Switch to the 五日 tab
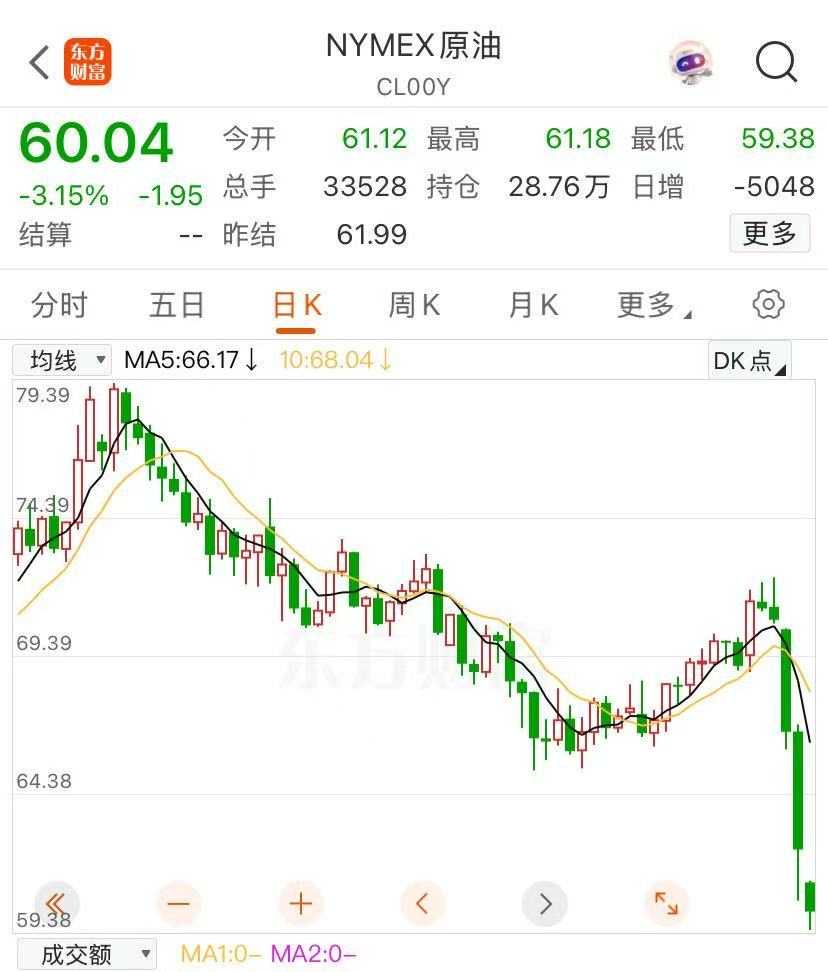Image resolution: width=828 pixels, height=972 pixels. tap(177, 305)
